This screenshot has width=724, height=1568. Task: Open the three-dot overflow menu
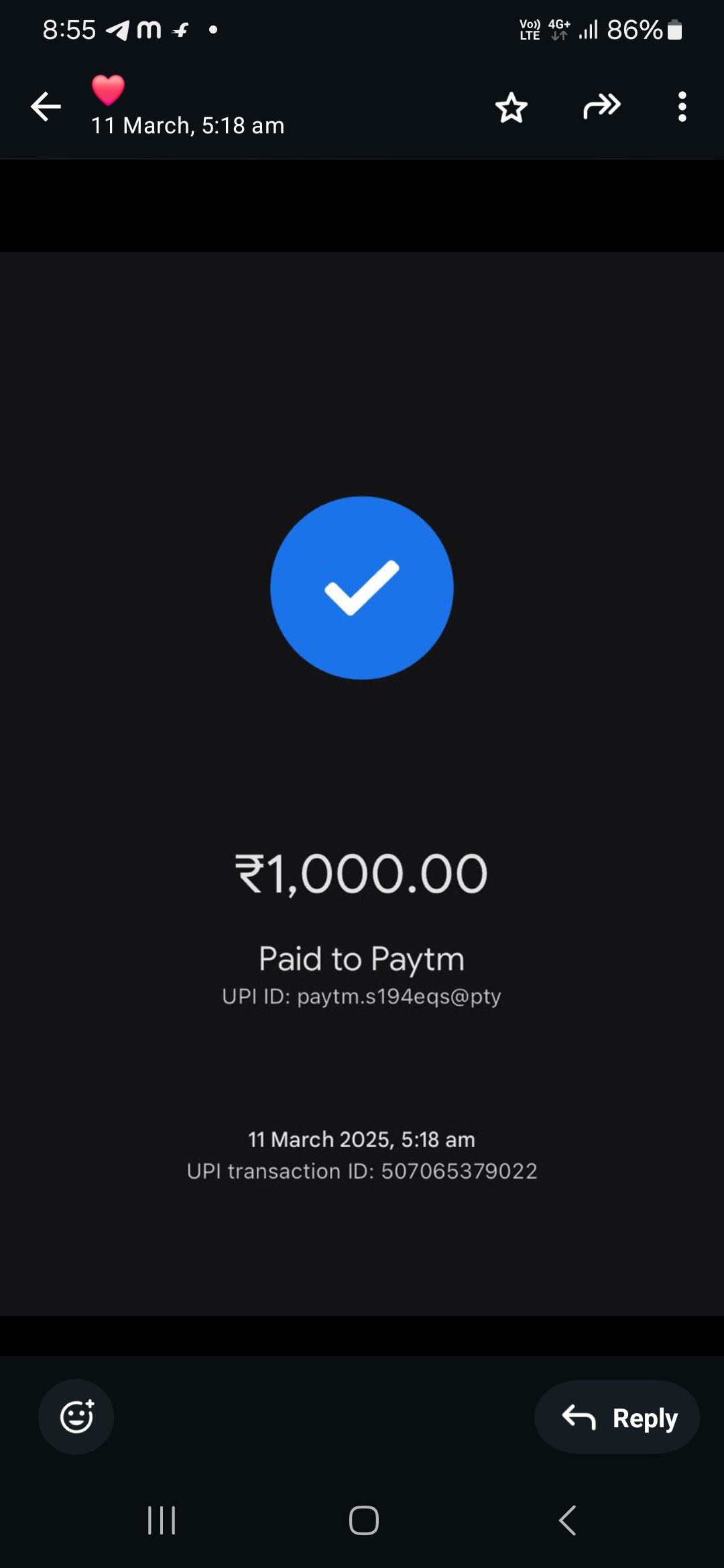click(682, 107)
